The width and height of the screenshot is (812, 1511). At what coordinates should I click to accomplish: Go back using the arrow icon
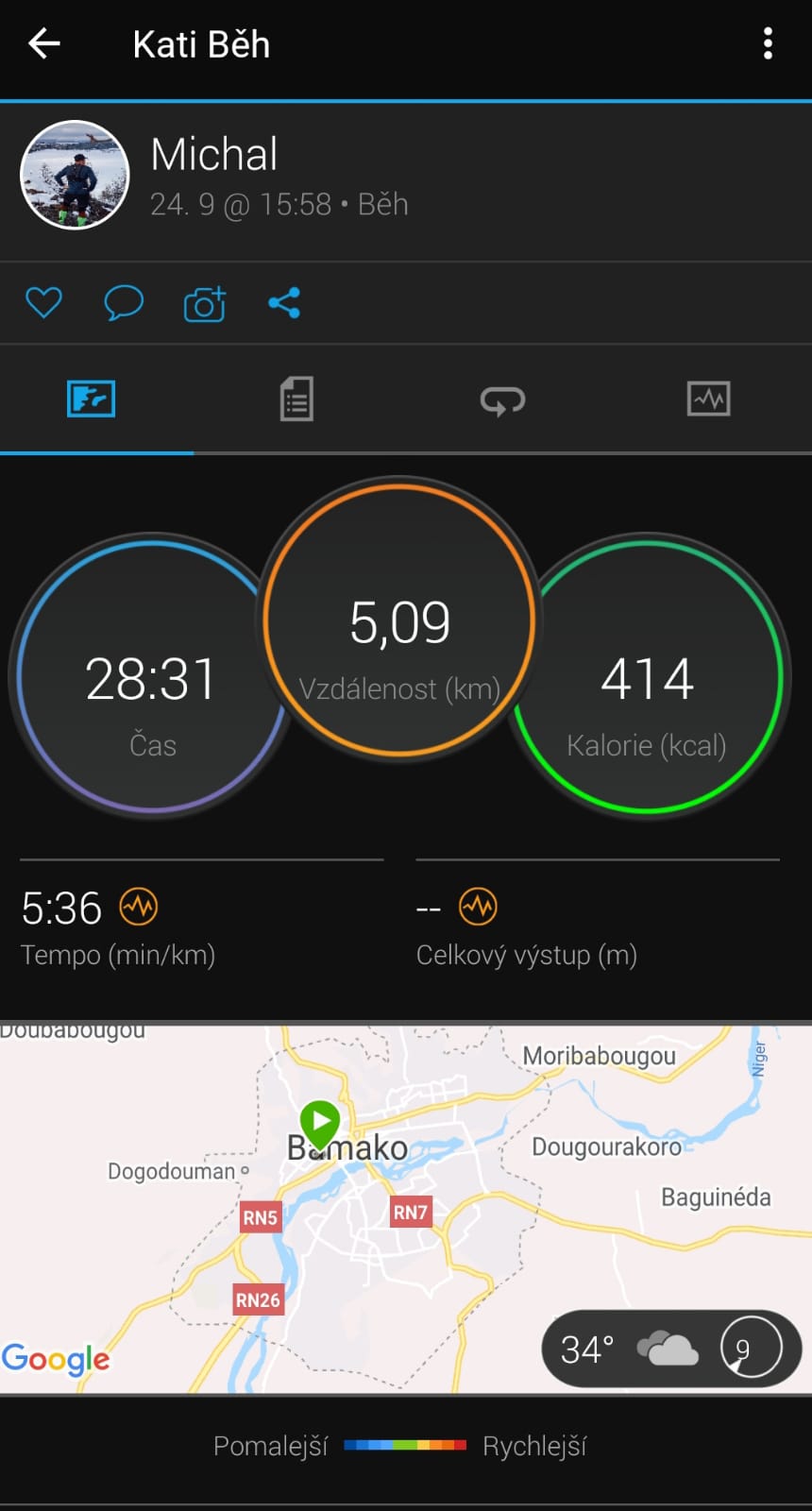coord(44,43)
